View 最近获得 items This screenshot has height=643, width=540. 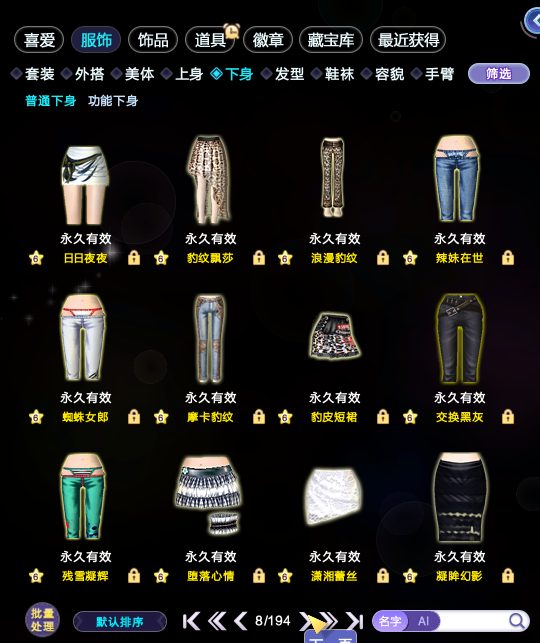[x=408, y=40]
